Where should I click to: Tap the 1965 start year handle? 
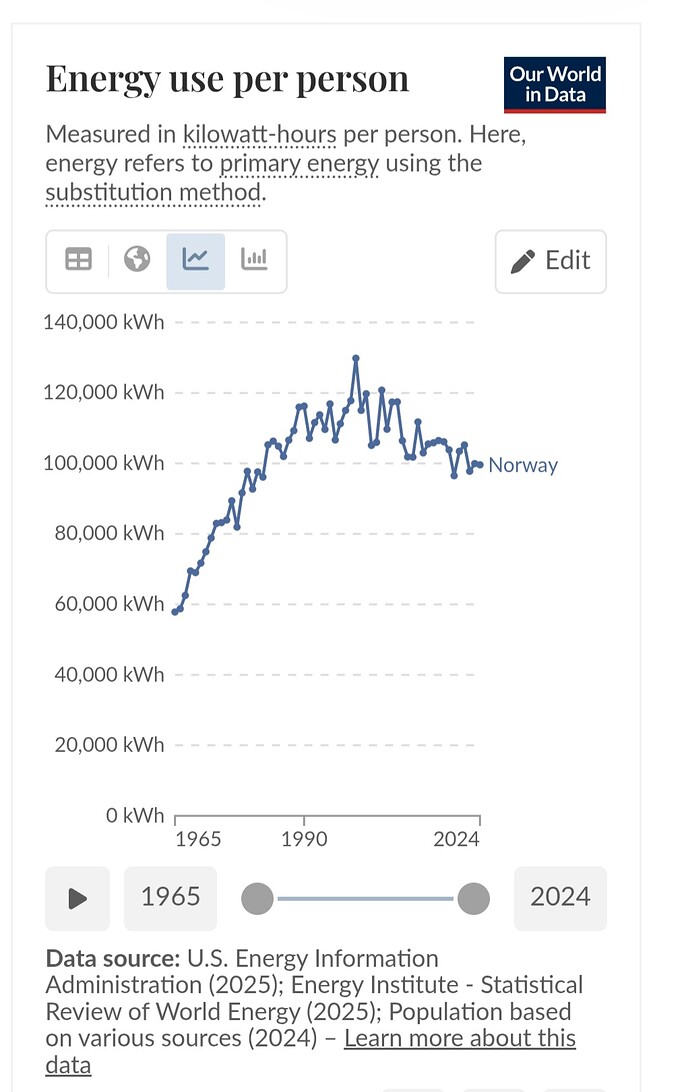point(257,898)
